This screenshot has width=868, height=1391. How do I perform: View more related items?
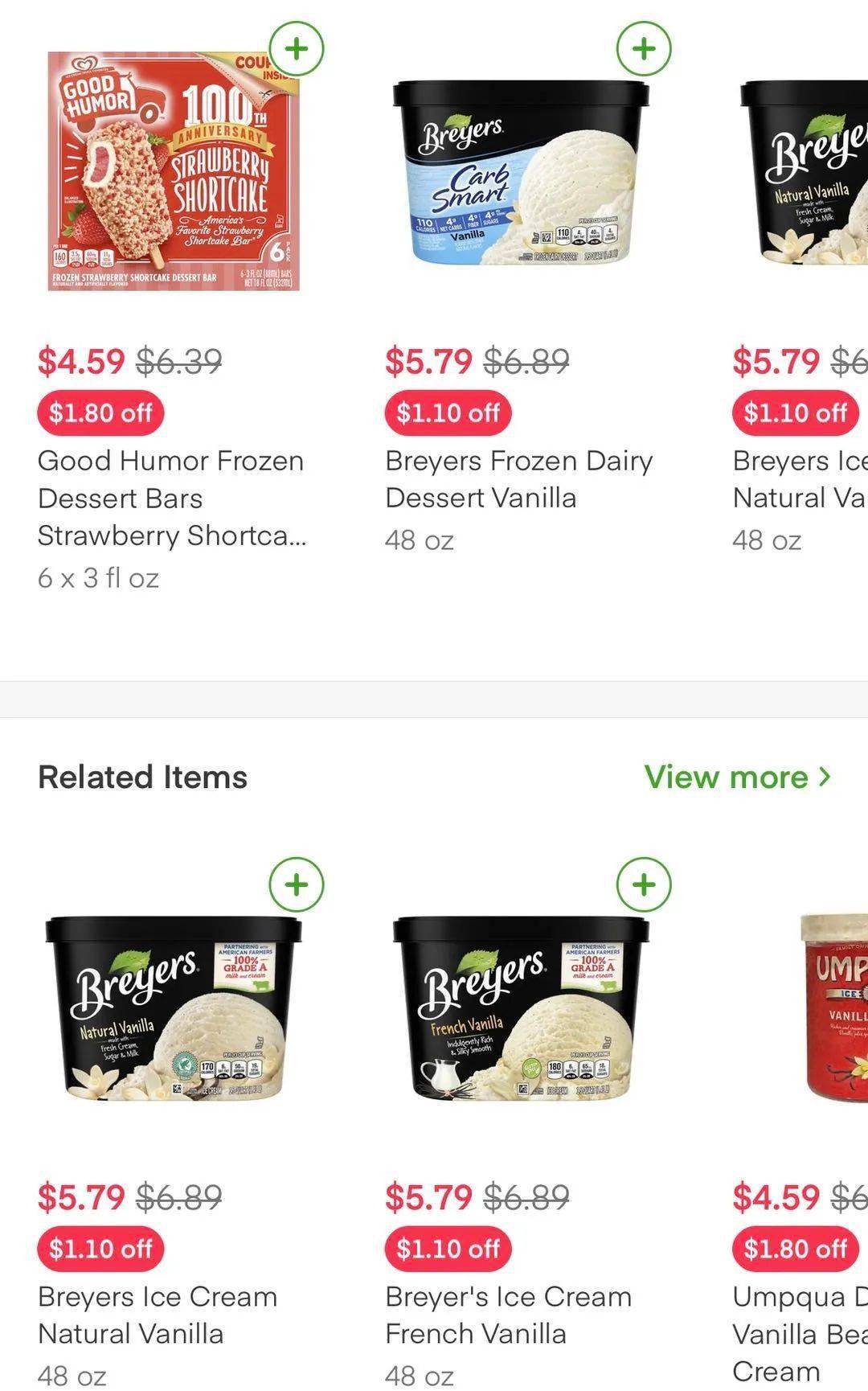(737, 777)
